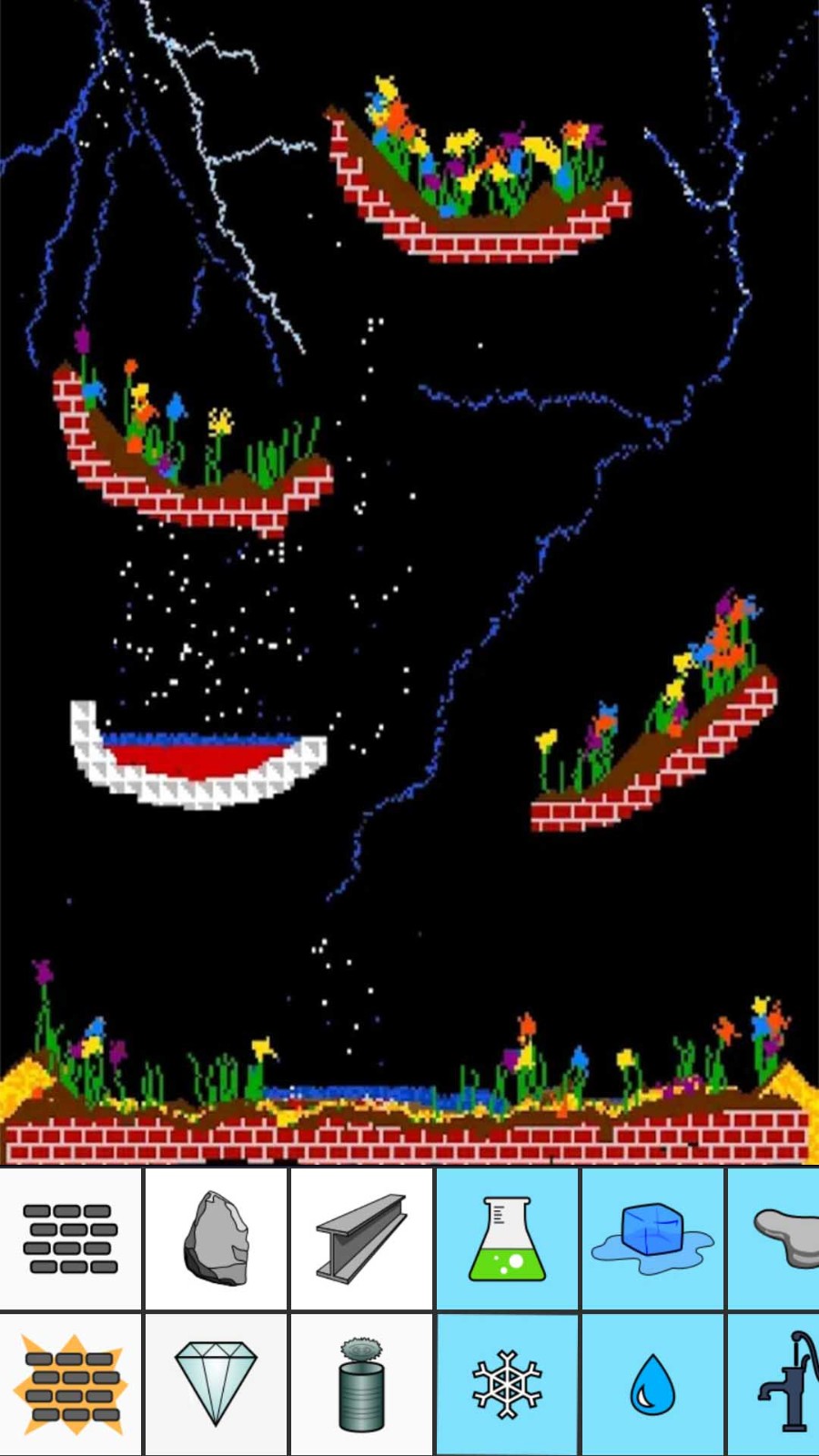819x1456 pixels.
Task: Choose the melting ice cube element
Action: point(652,1239)
